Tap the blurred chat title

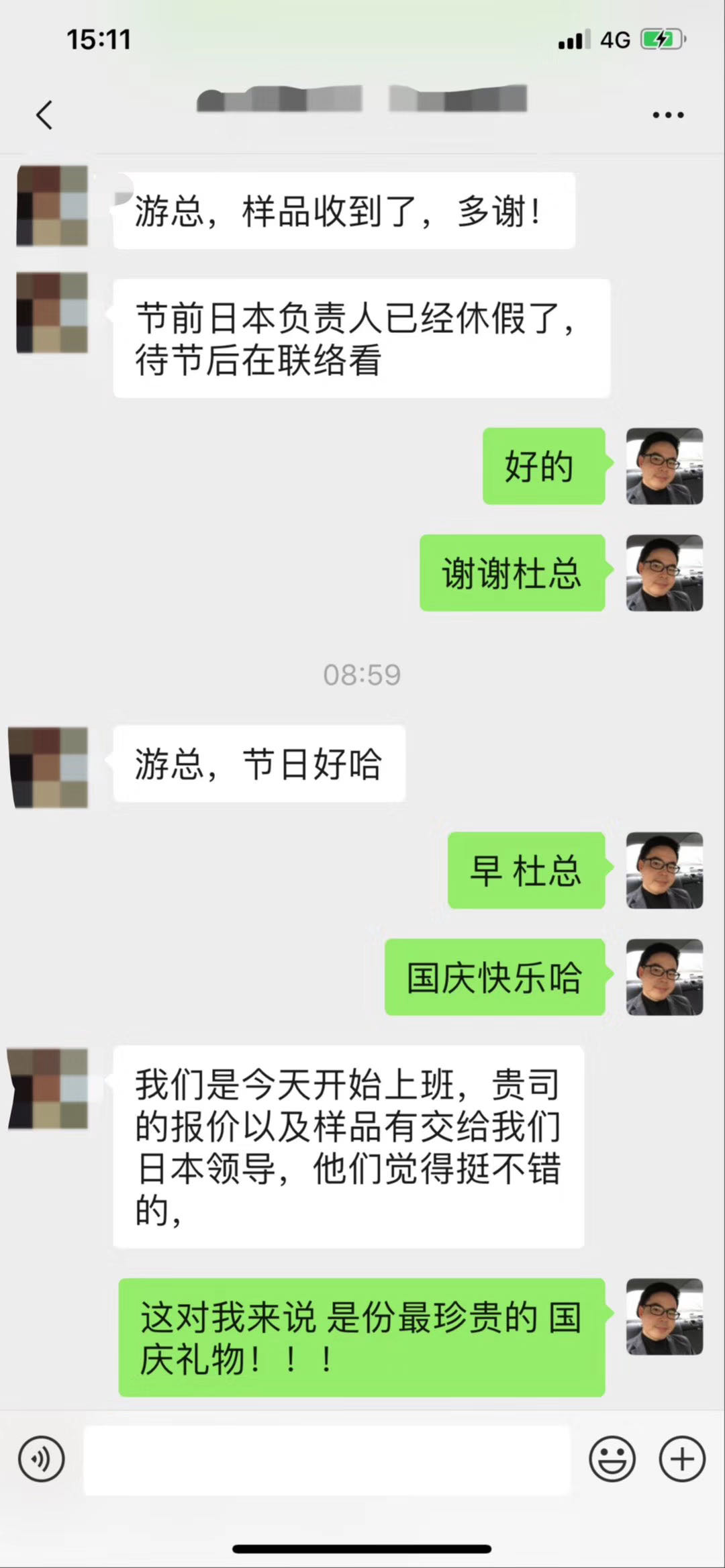coord(362,99)
